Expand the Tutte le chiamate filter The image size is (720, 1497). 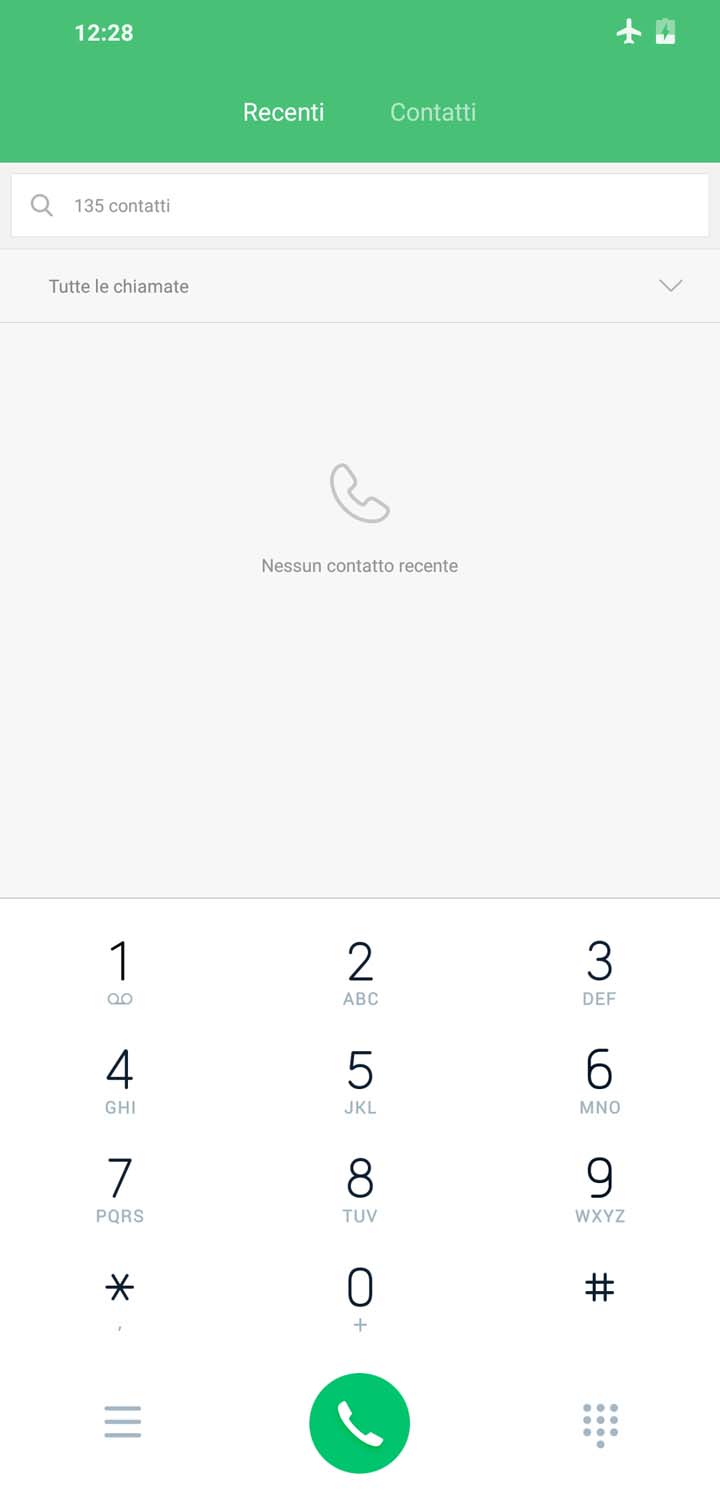point(670,286)
